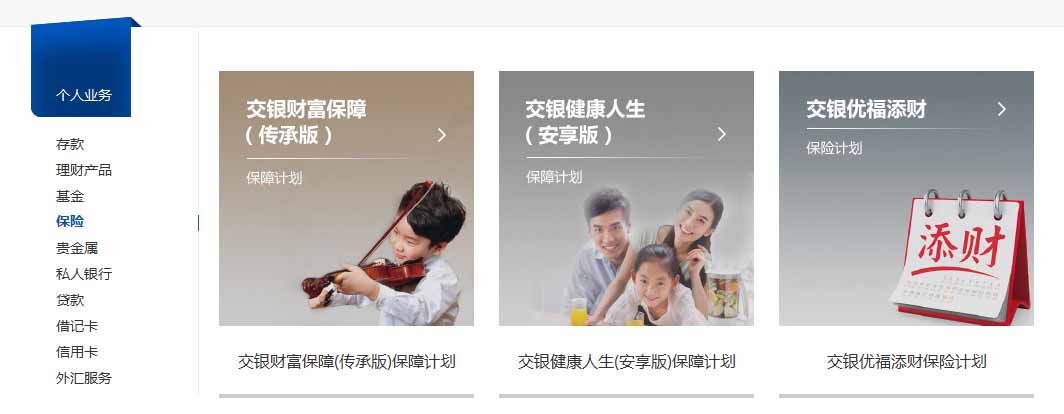Tap the 交银财富保障(传承版)保障计划 title link
Image resolution: width=1064 pixels, height=414 pixels.
point(346,361)
